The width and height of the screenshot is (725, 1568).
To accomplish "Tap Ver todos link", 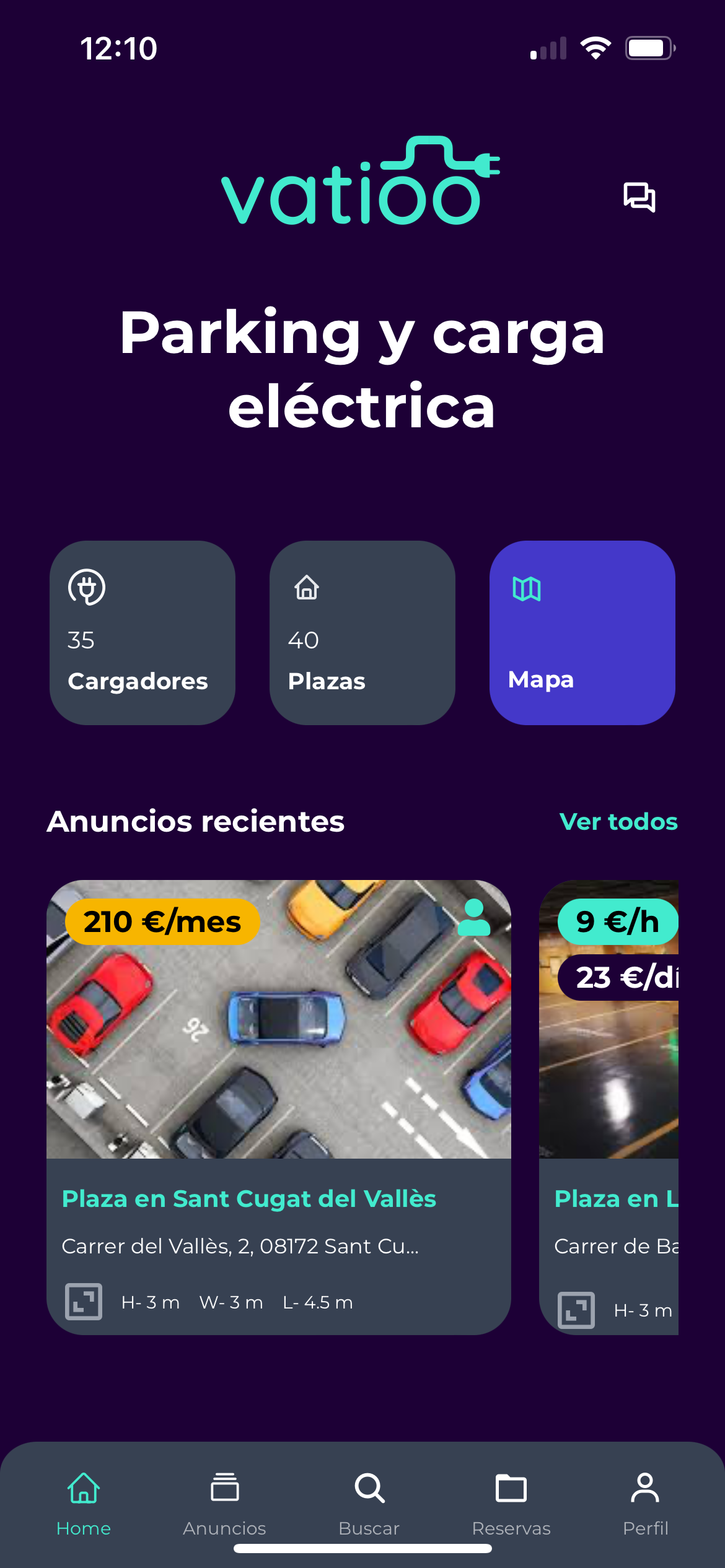I will coord(618,822).
